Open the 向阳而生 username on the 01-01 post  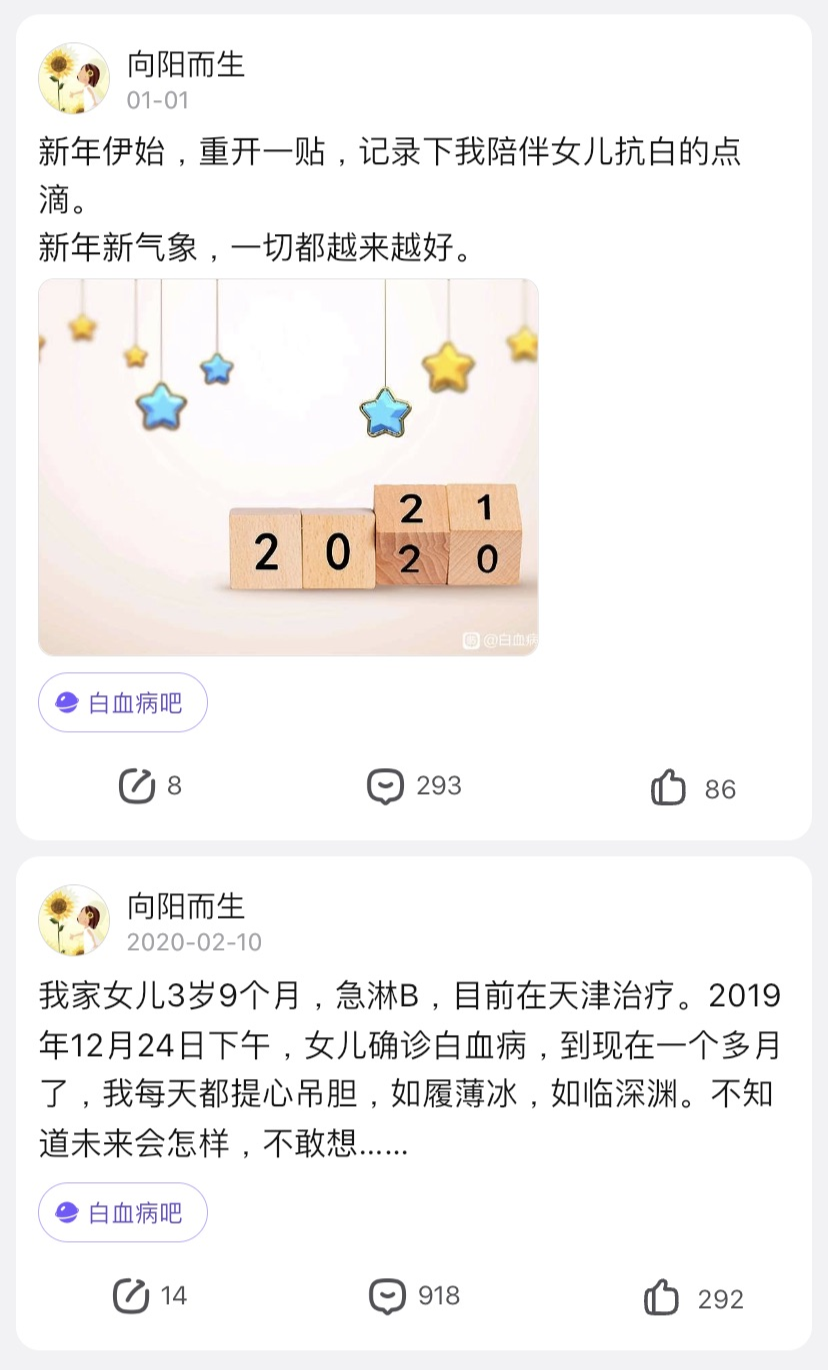(x=185, y=65)
